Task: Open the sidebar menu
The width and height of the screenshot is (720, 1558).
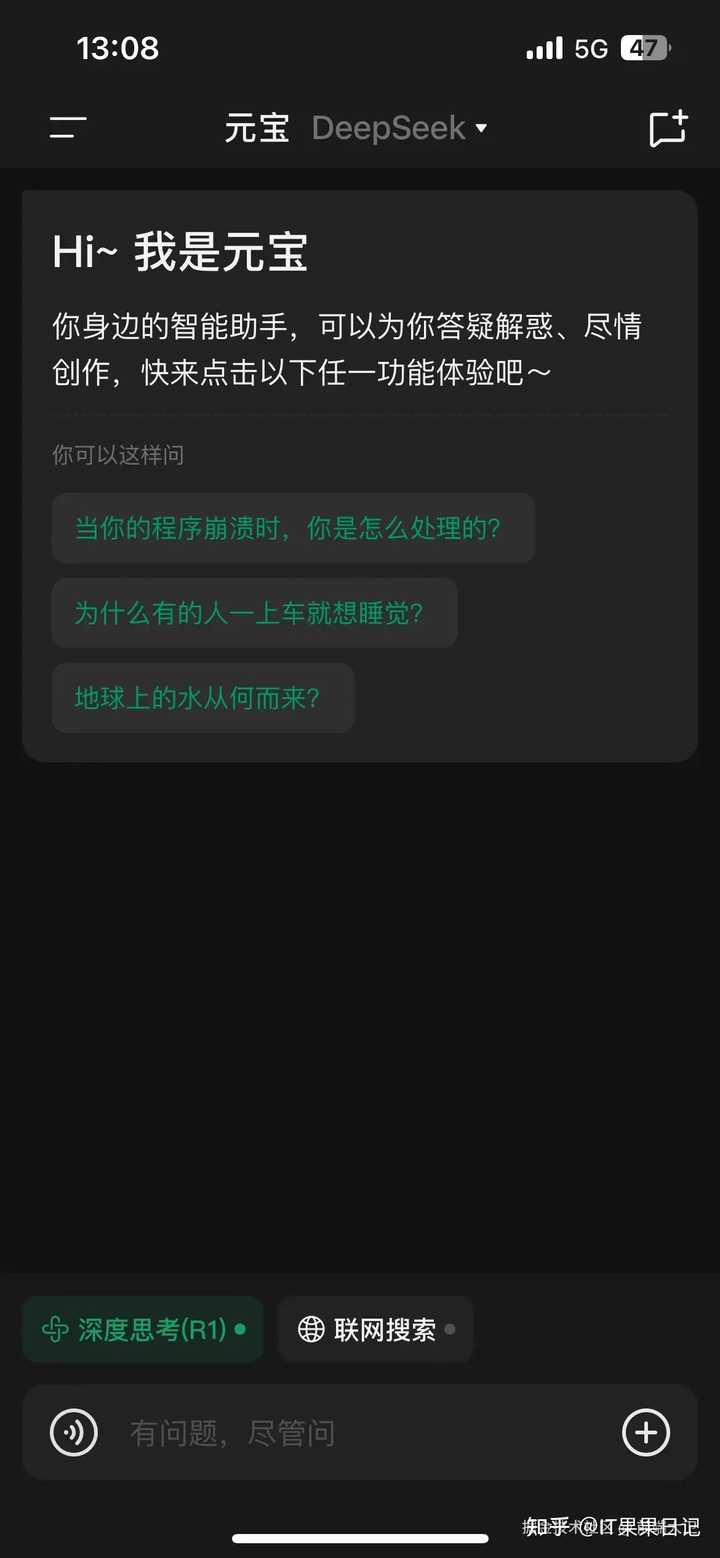Action: click(66, 128)
